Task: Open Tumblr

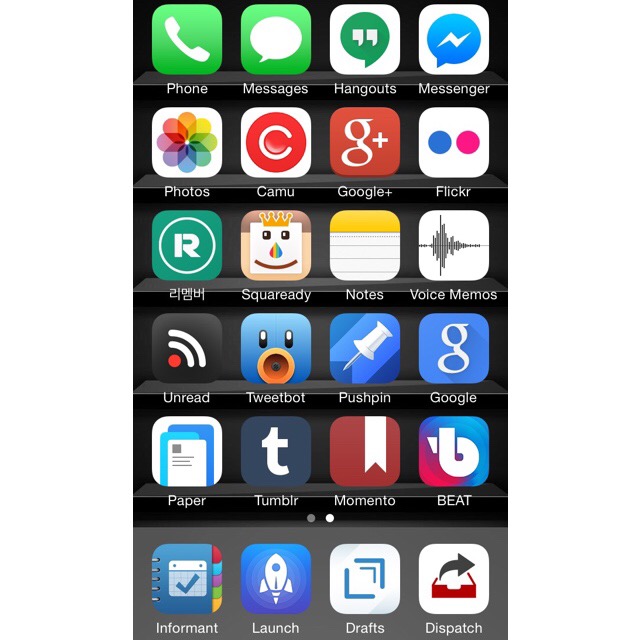Action: click(276, 452)
